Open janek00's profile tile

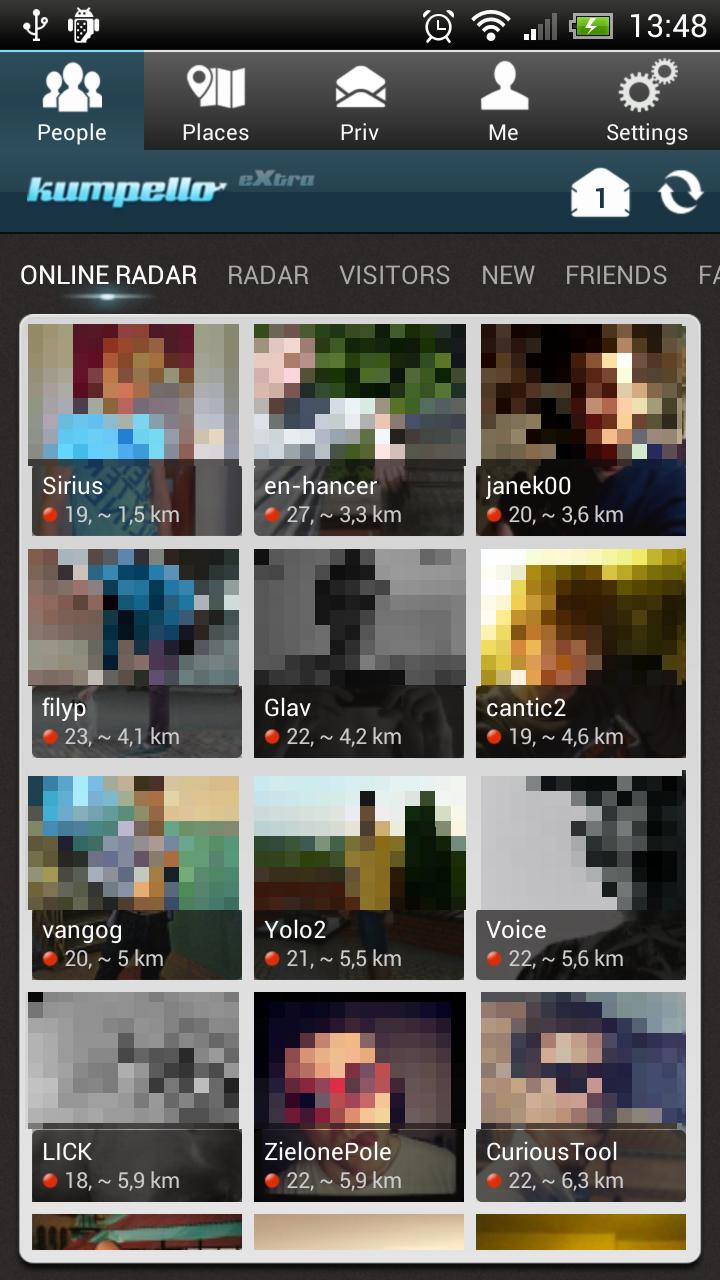click(583, 430)
